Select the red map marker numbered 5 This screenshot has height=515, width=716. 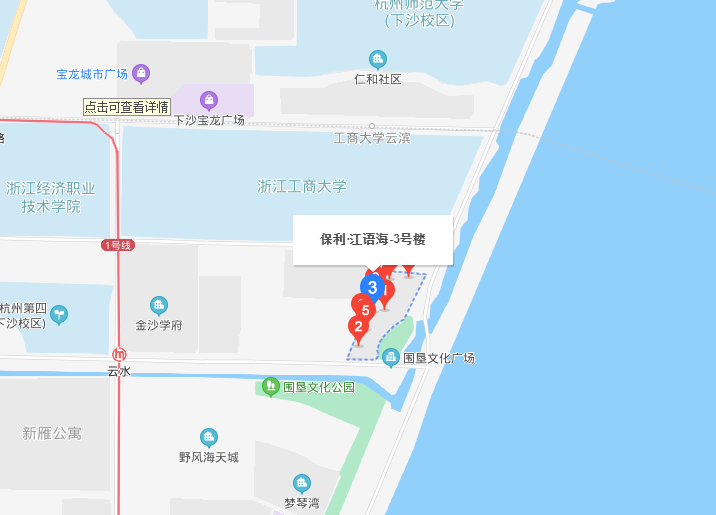[365, 310]
